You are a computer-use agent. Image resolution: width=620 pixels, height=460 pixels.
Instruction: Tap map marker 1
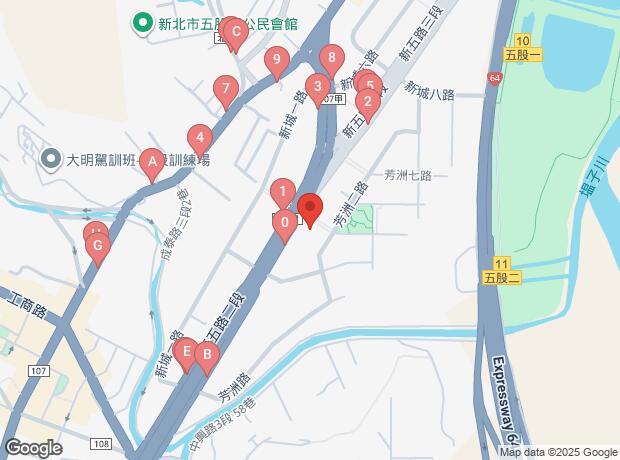click(283, 190)
